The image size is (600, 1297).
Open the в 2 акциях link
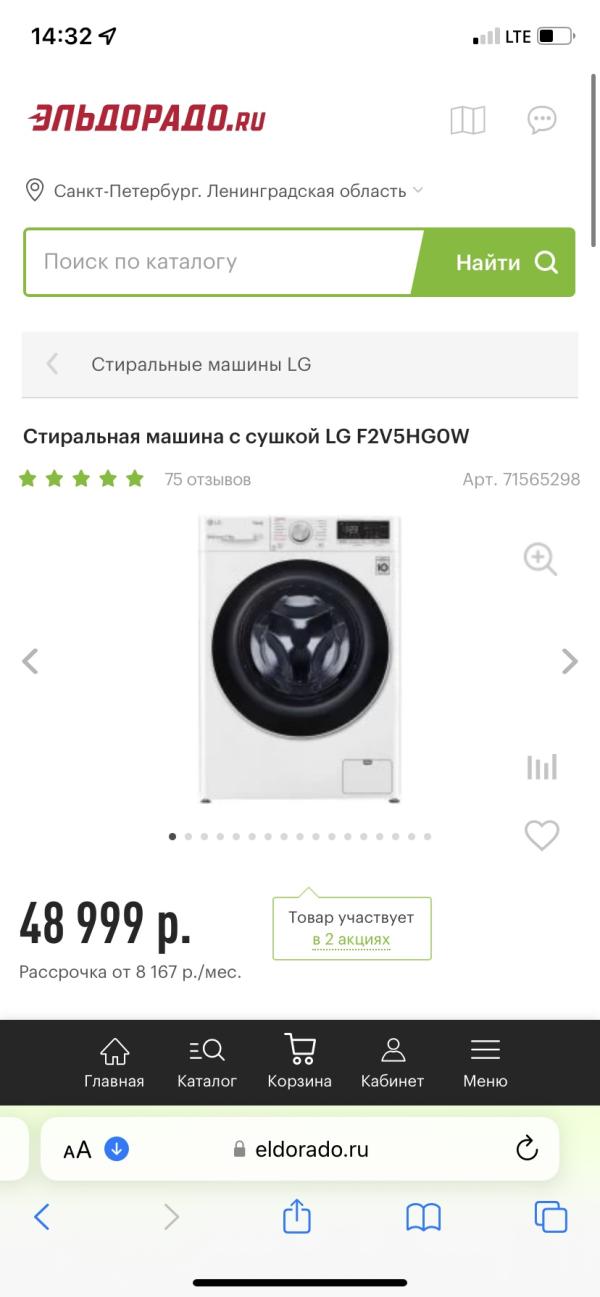(351, 940)
